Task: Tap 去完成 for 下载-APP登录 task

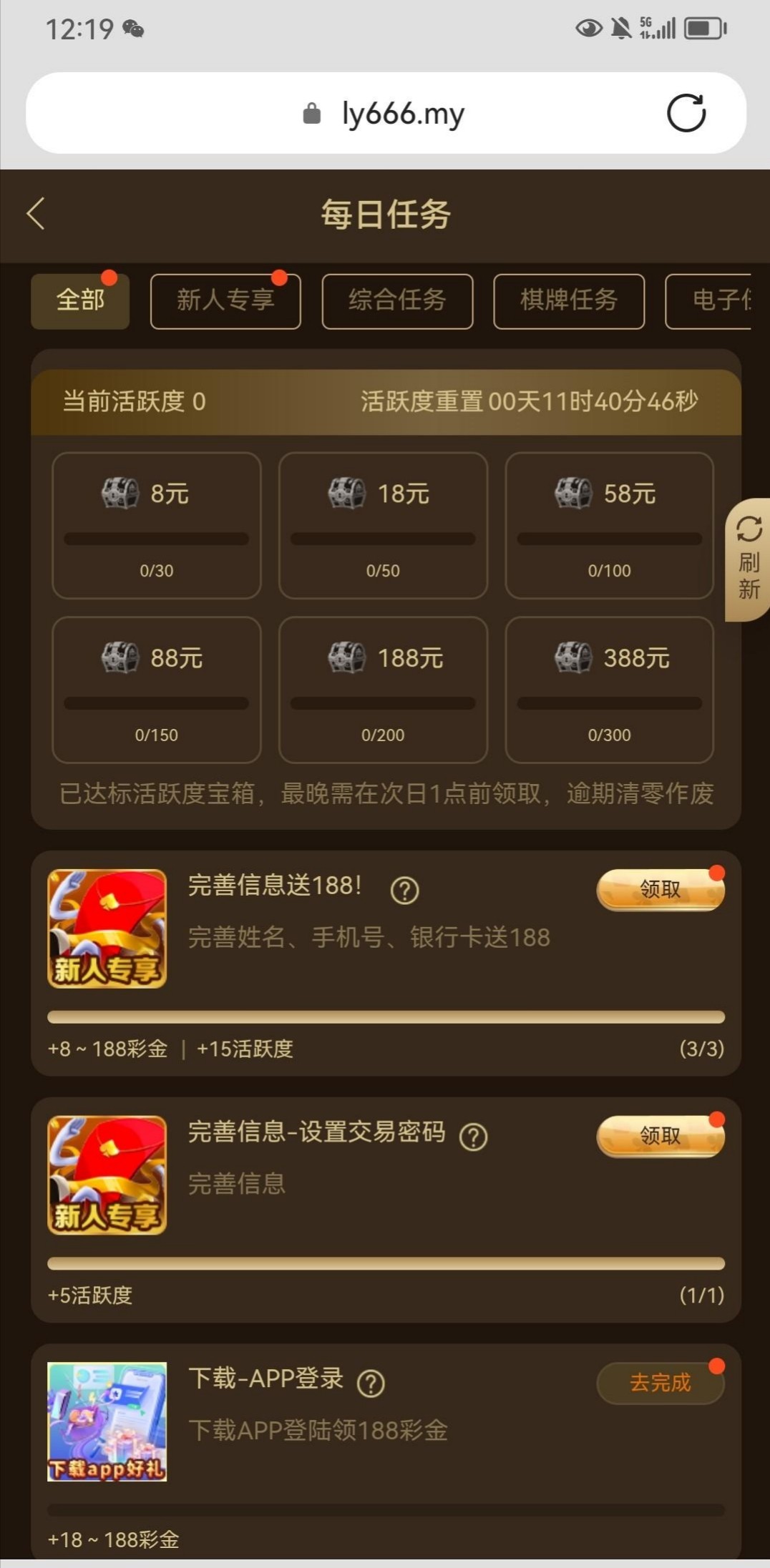Action: 660,1383
